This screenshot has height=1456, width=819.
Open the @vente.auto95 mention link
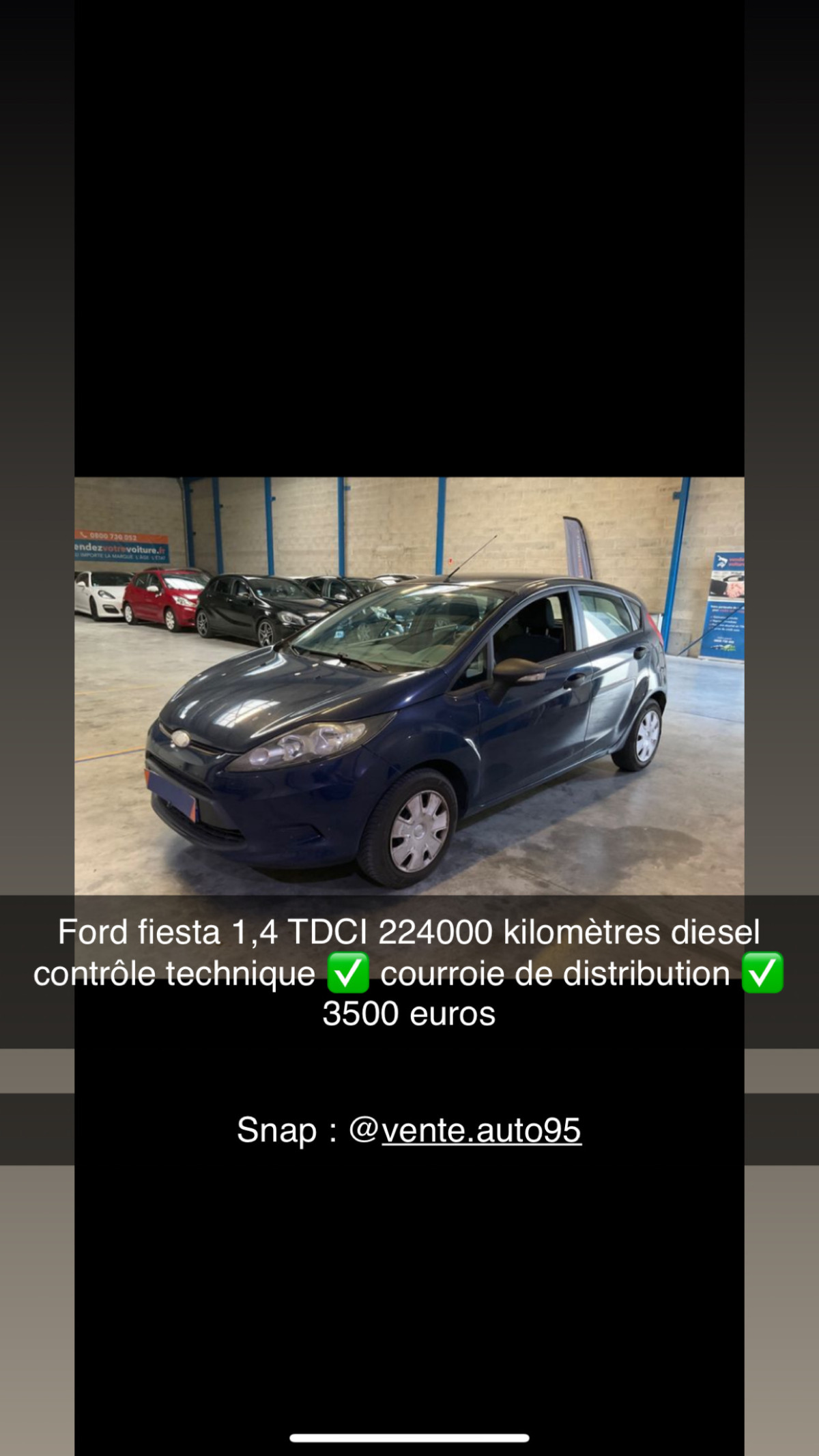coord(480,1130)
